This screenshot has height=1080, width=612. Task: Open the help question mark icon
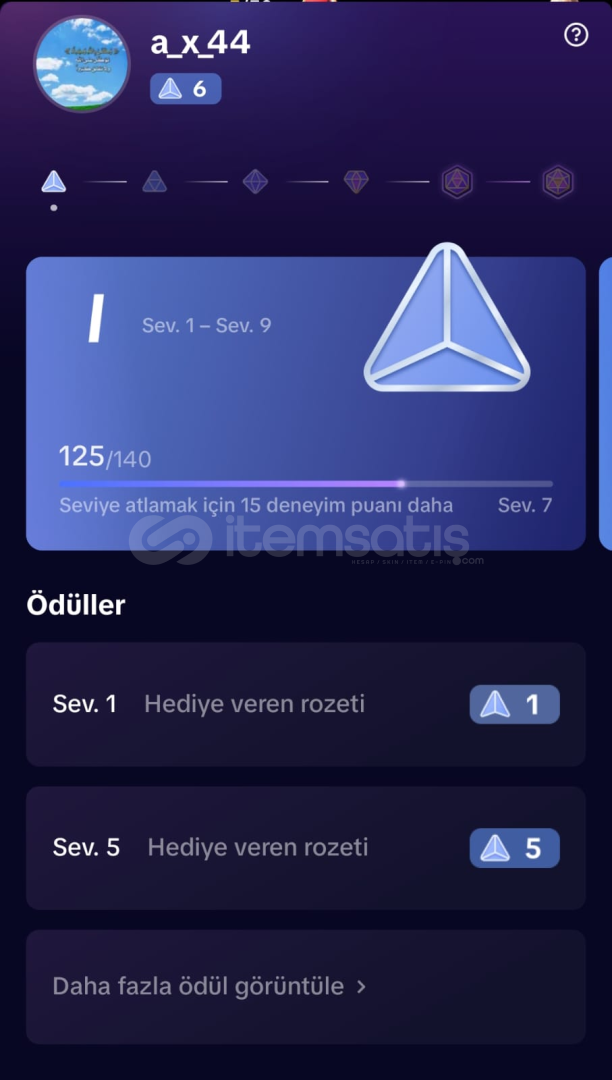tap(576, 34)
